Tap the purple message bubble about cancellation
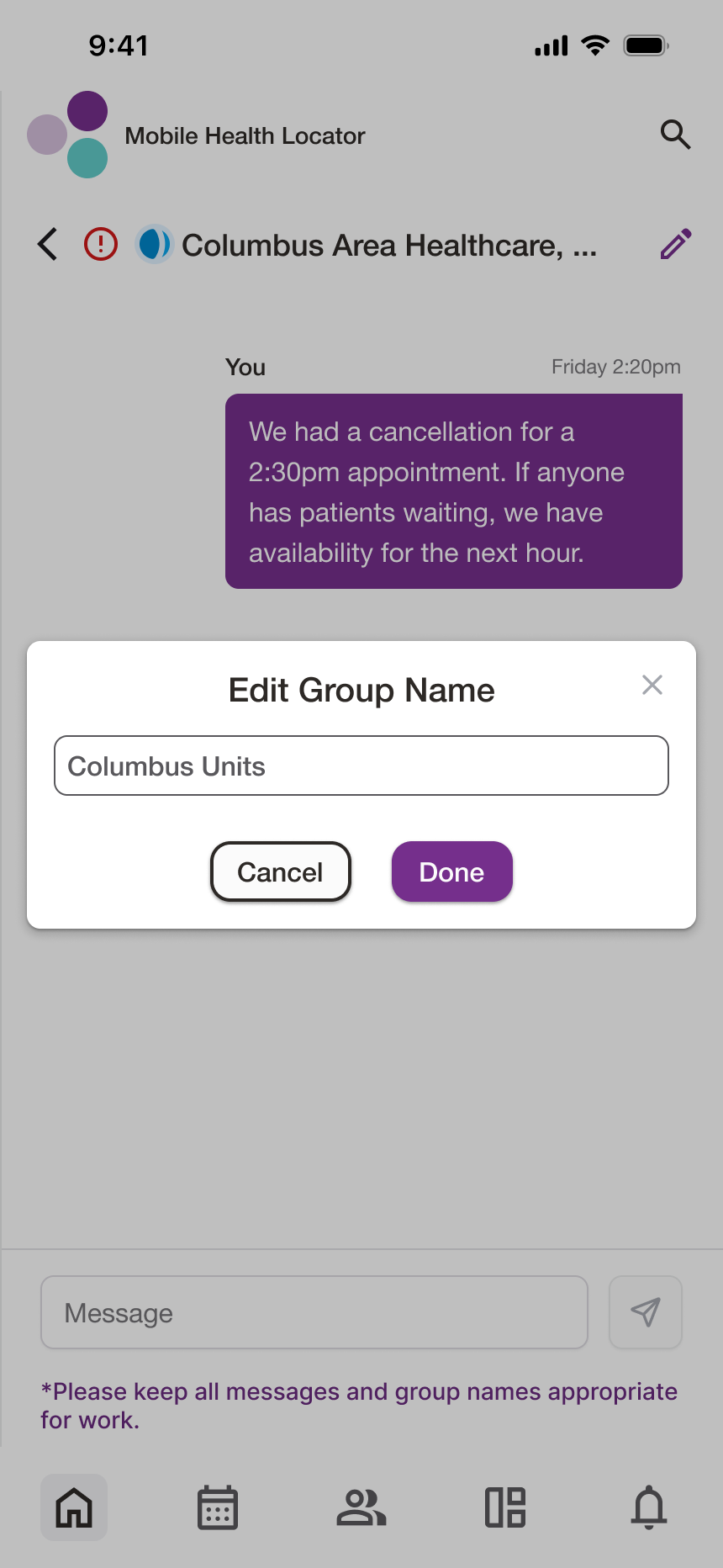 click(453, 492)
